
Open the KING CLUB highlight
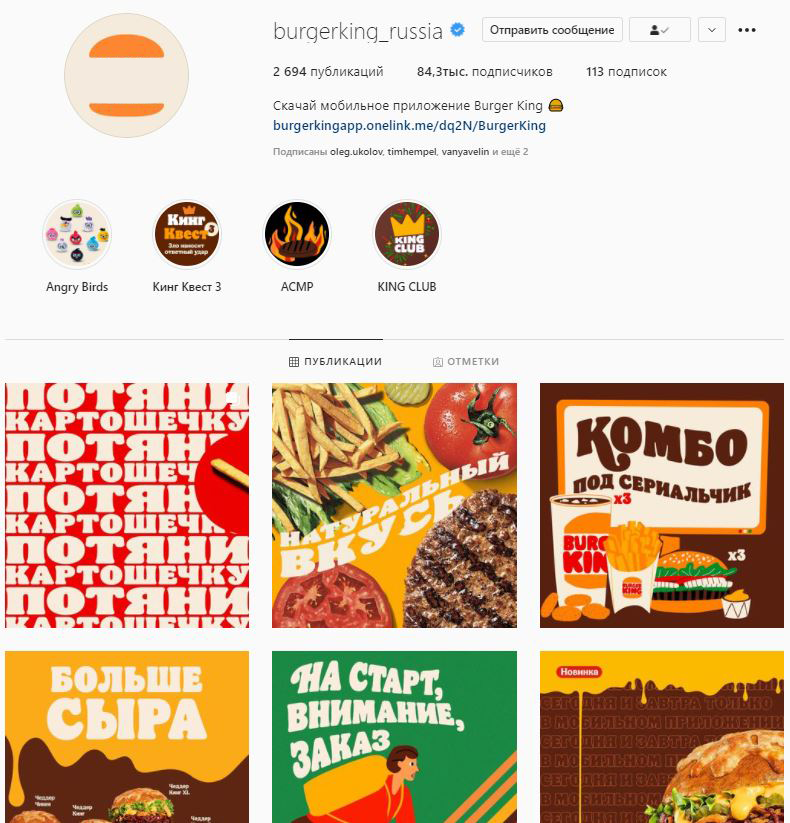pyautogui.click(x=407, y=235)
